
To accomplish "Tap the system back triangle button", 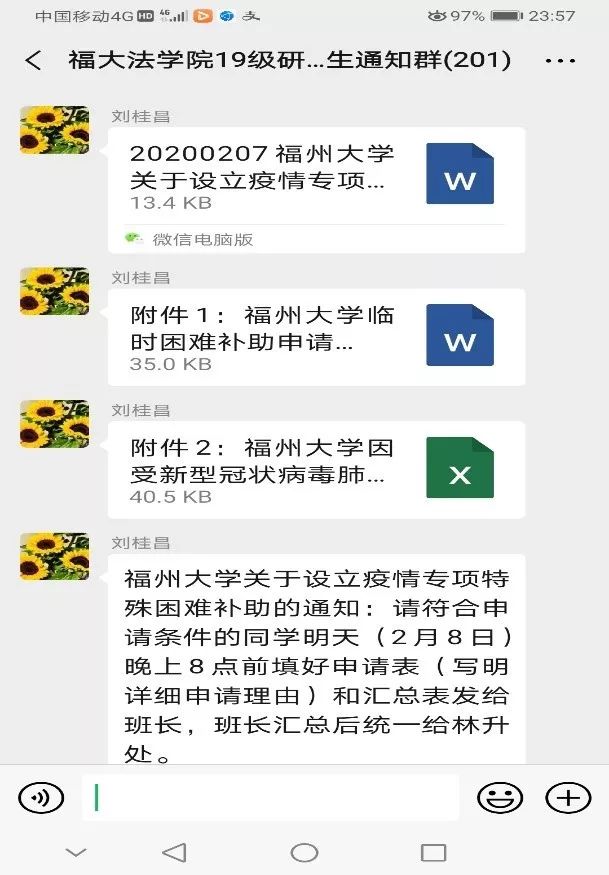I will tap(174, 853).
